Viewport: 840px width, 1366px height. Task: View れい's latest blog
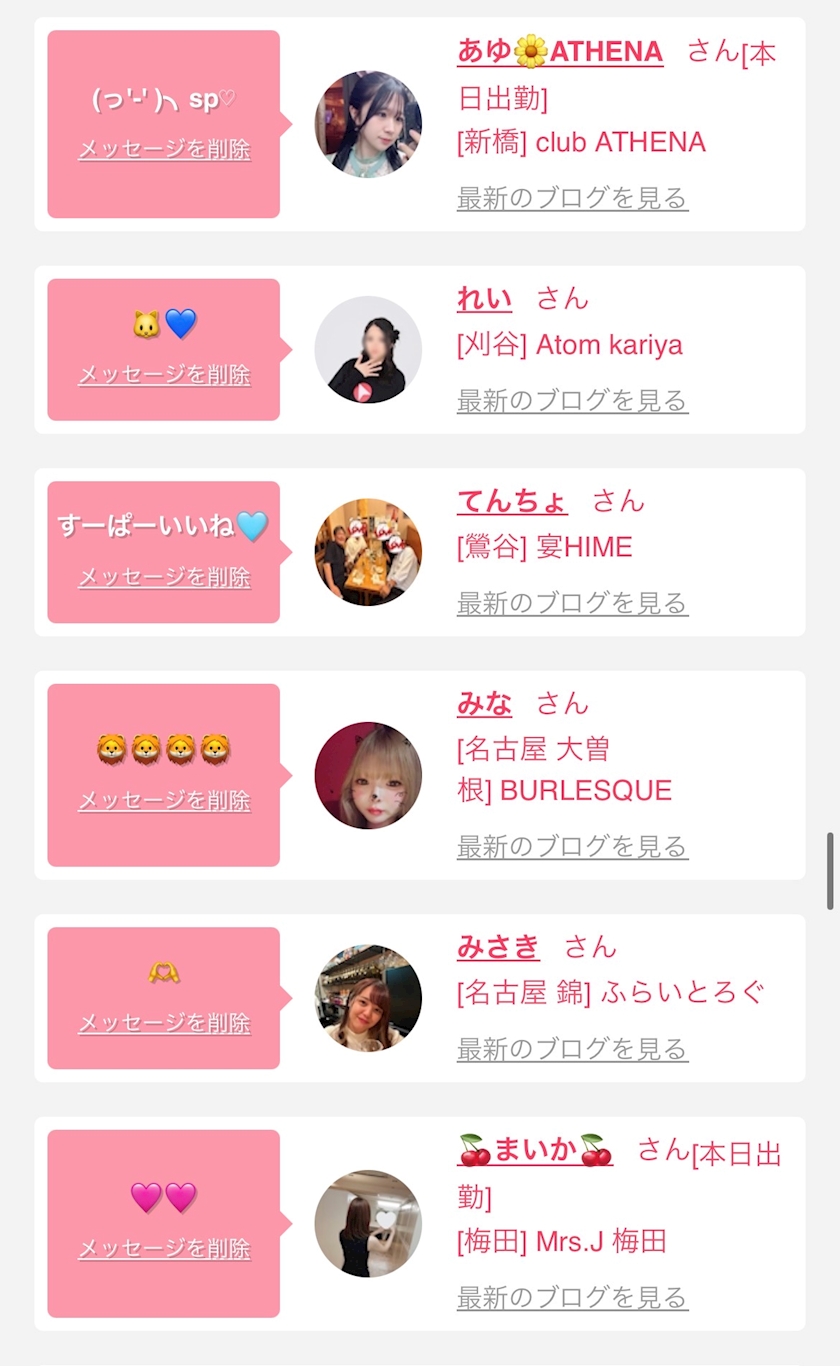pyautogui.click(x=572, y=401)
